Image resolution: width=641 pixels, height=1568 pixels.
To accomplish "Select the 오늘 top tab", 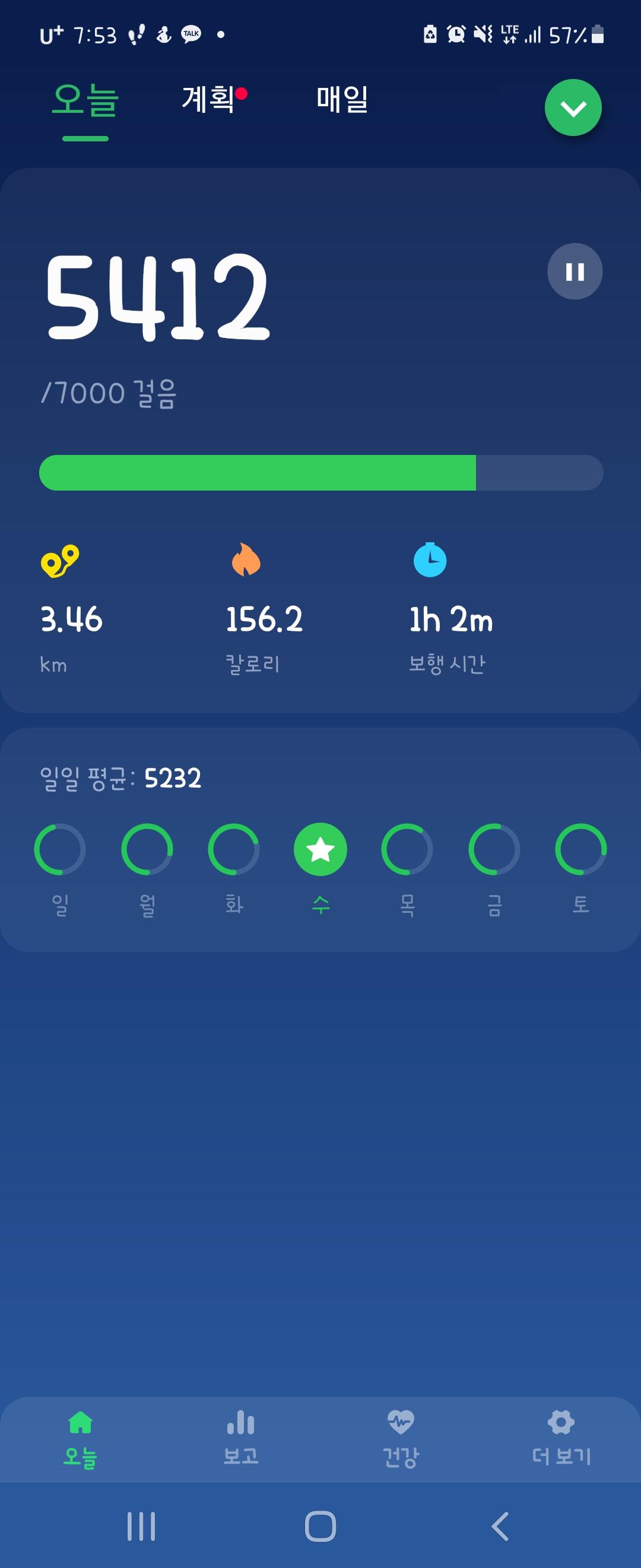I will tap(85, 100).
